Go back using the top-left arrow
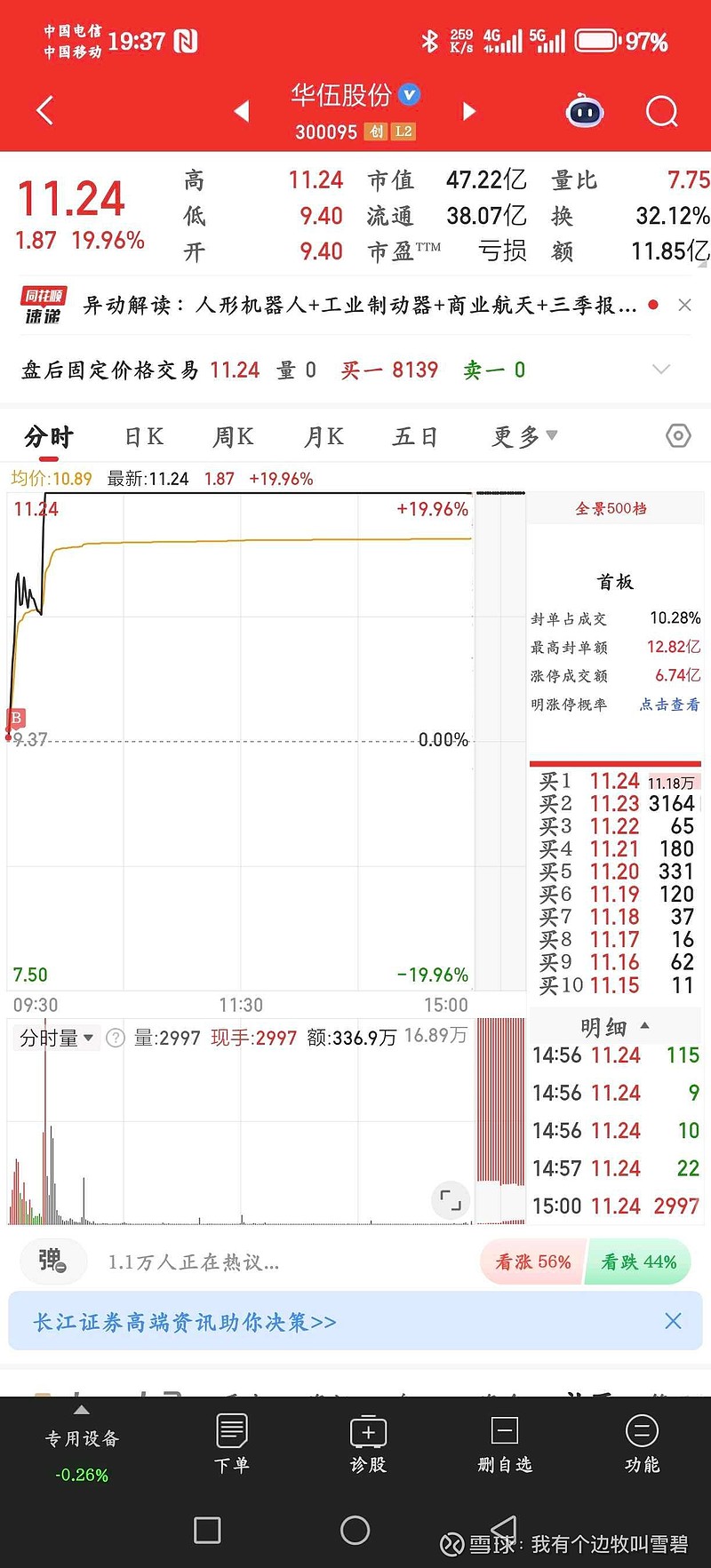711x1568 pixels. click(x=43, y=111)
